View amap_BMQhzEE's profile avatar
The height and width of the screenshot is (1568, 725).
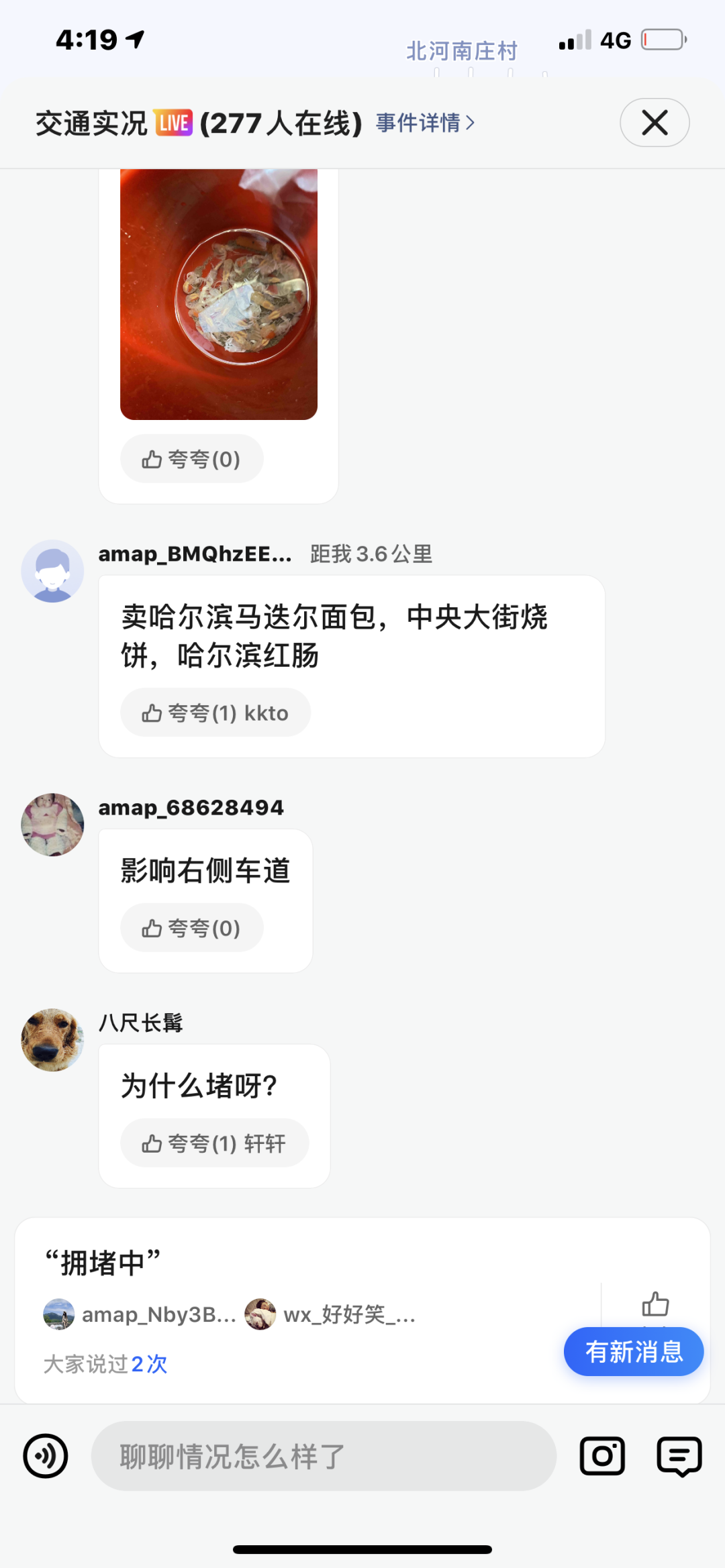[52, 571]
